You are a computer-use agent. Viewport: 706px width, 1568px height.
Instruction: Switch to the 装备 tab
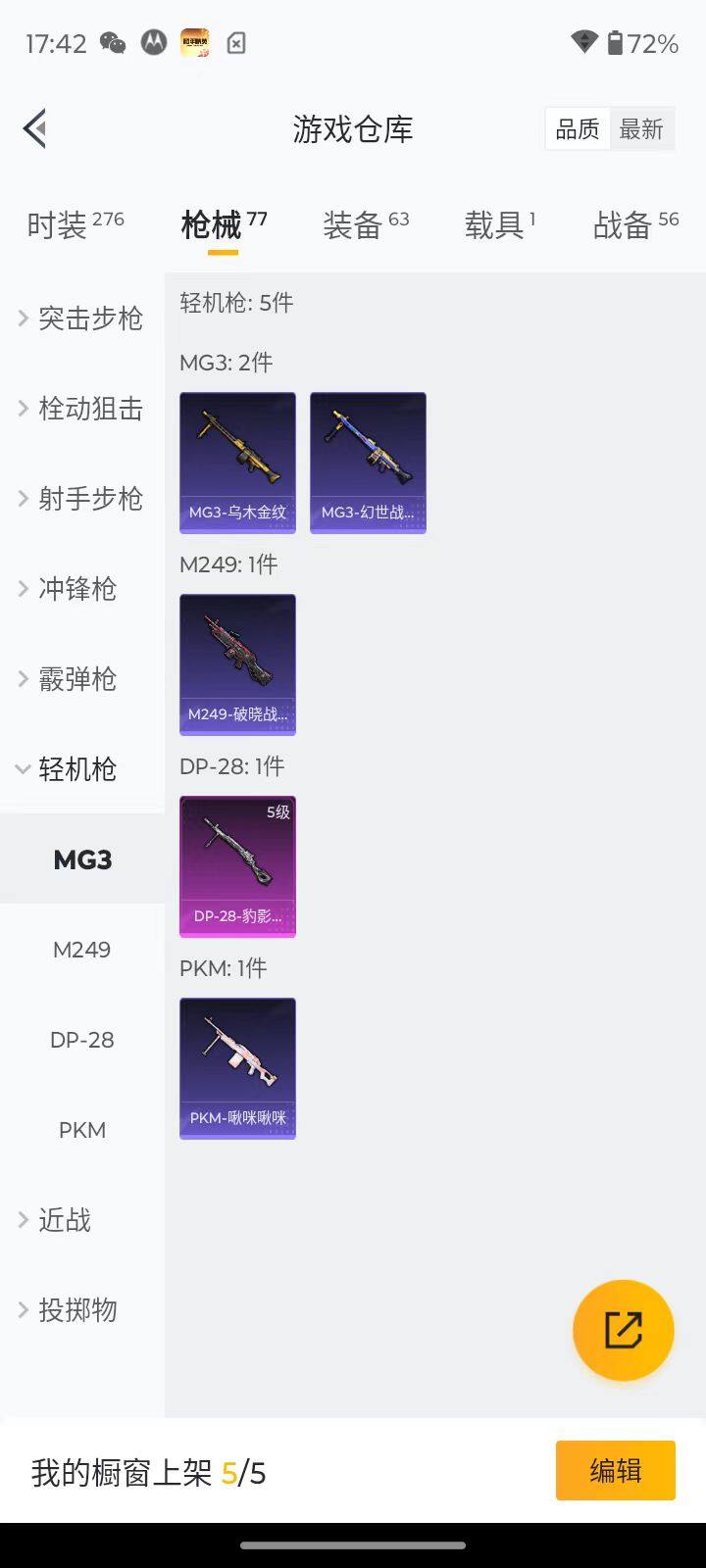pos(365,224)
